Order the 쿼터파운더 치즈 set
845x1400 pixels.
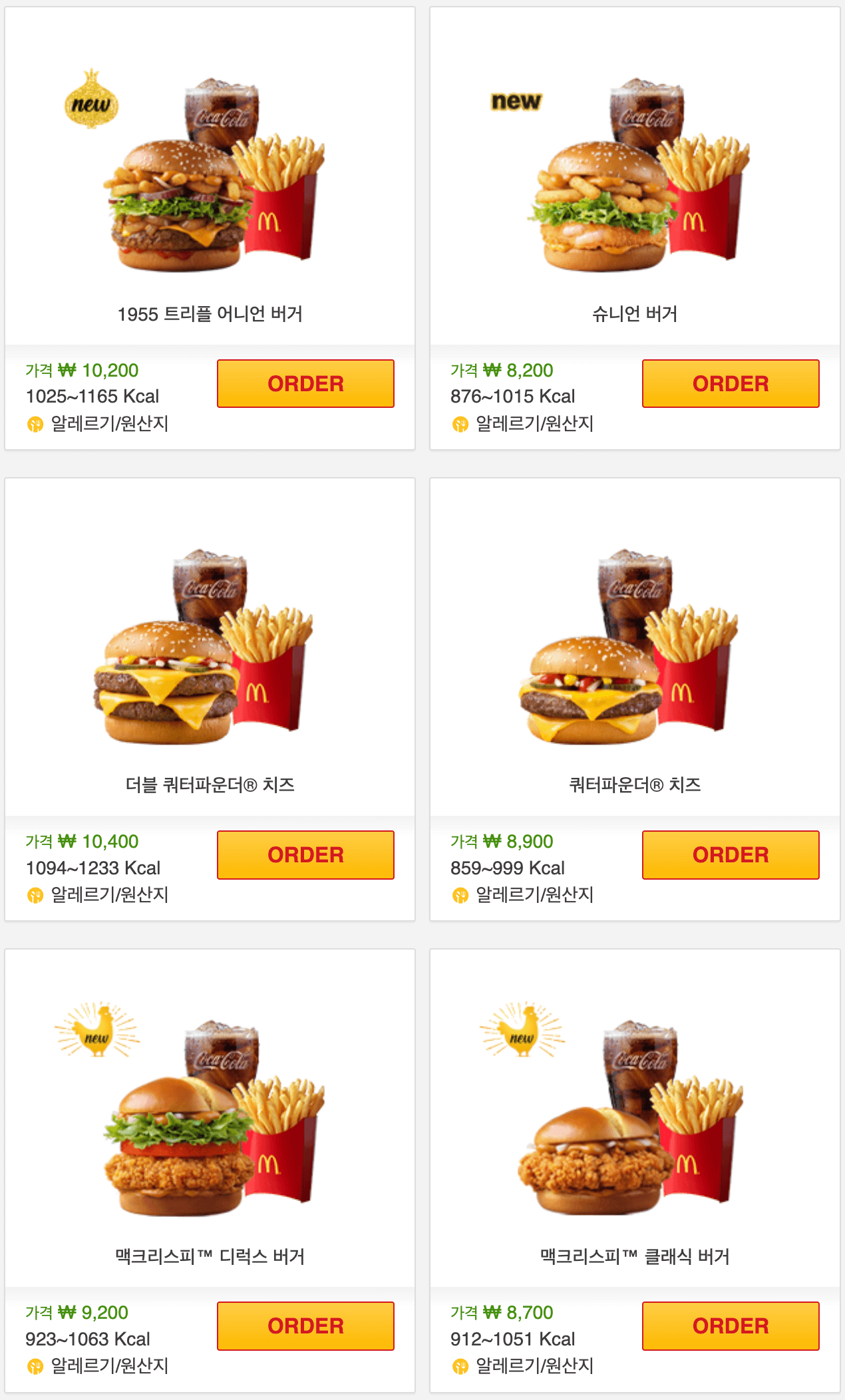[x=730, y=854]
